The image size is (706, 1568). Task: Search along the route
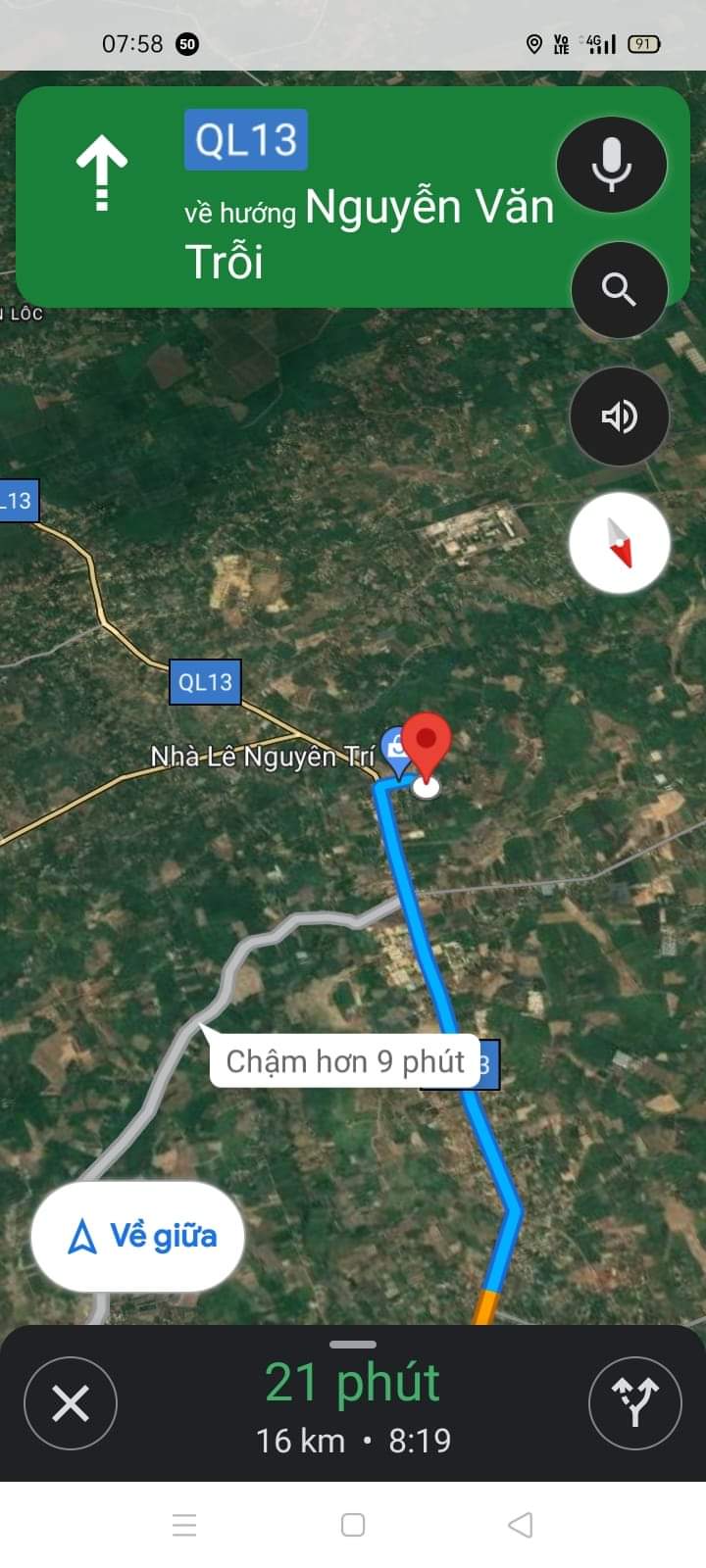point(619,290)
